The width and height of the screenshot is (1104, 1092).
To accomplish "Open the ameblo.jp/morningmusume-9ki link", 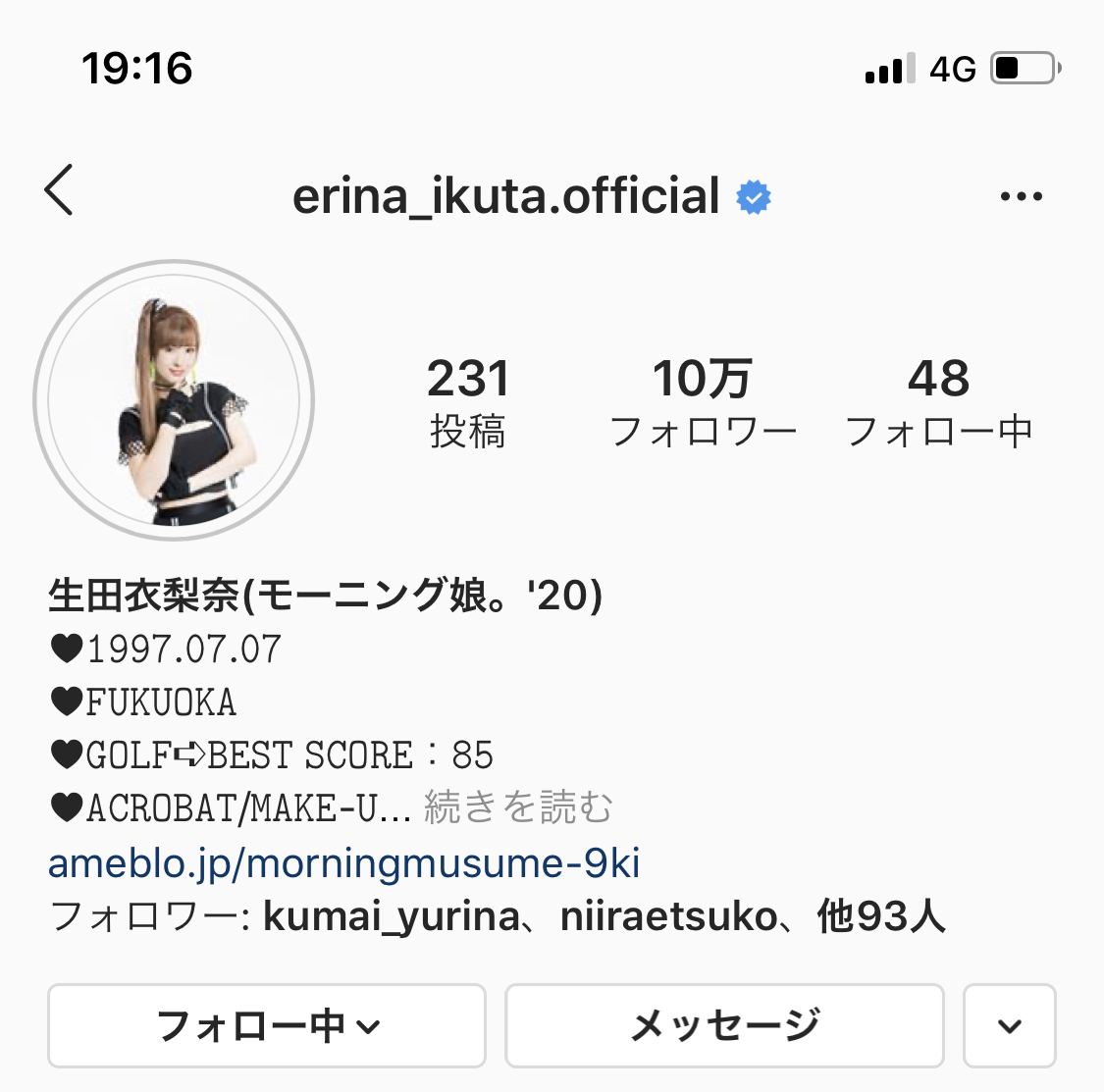I will pyautogui.click(x=343, y=863).
